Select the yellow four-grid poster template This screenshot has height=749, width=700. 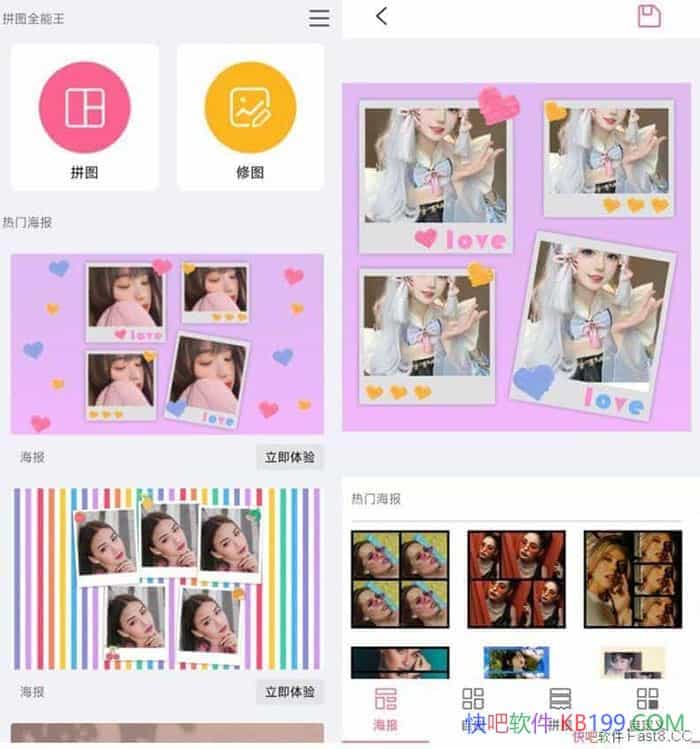coord(400,579)
